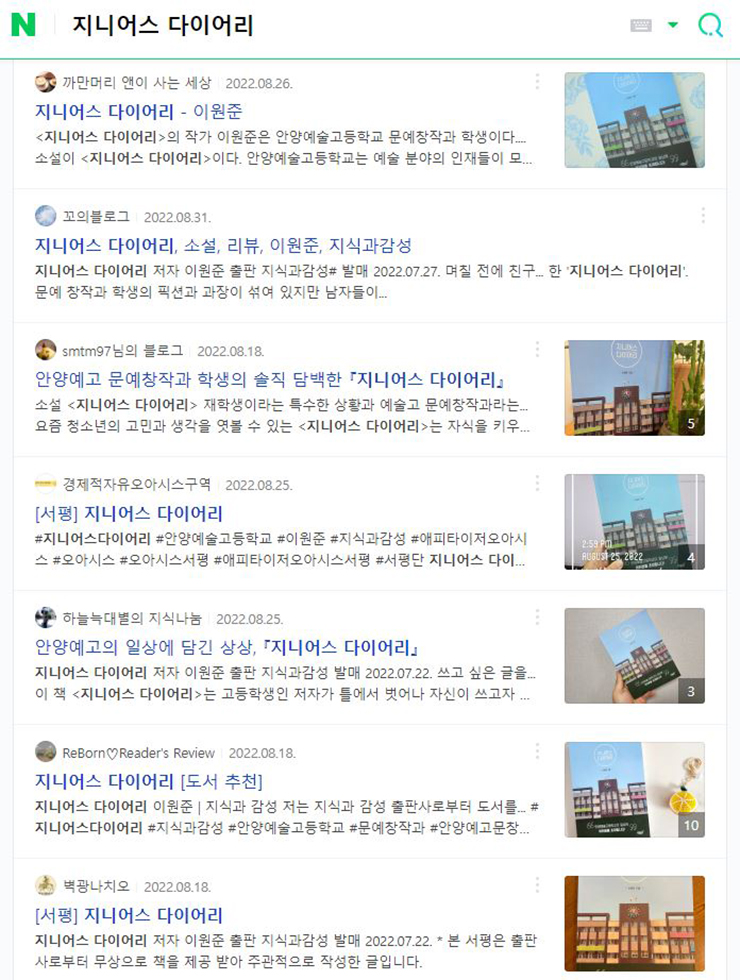Open post '지니어스 다이어리, 소설, 리뷰, 이원준, 지식과감성'
Image resolution: width=740 pixels, height=980 pixels.
pos(223,245)
